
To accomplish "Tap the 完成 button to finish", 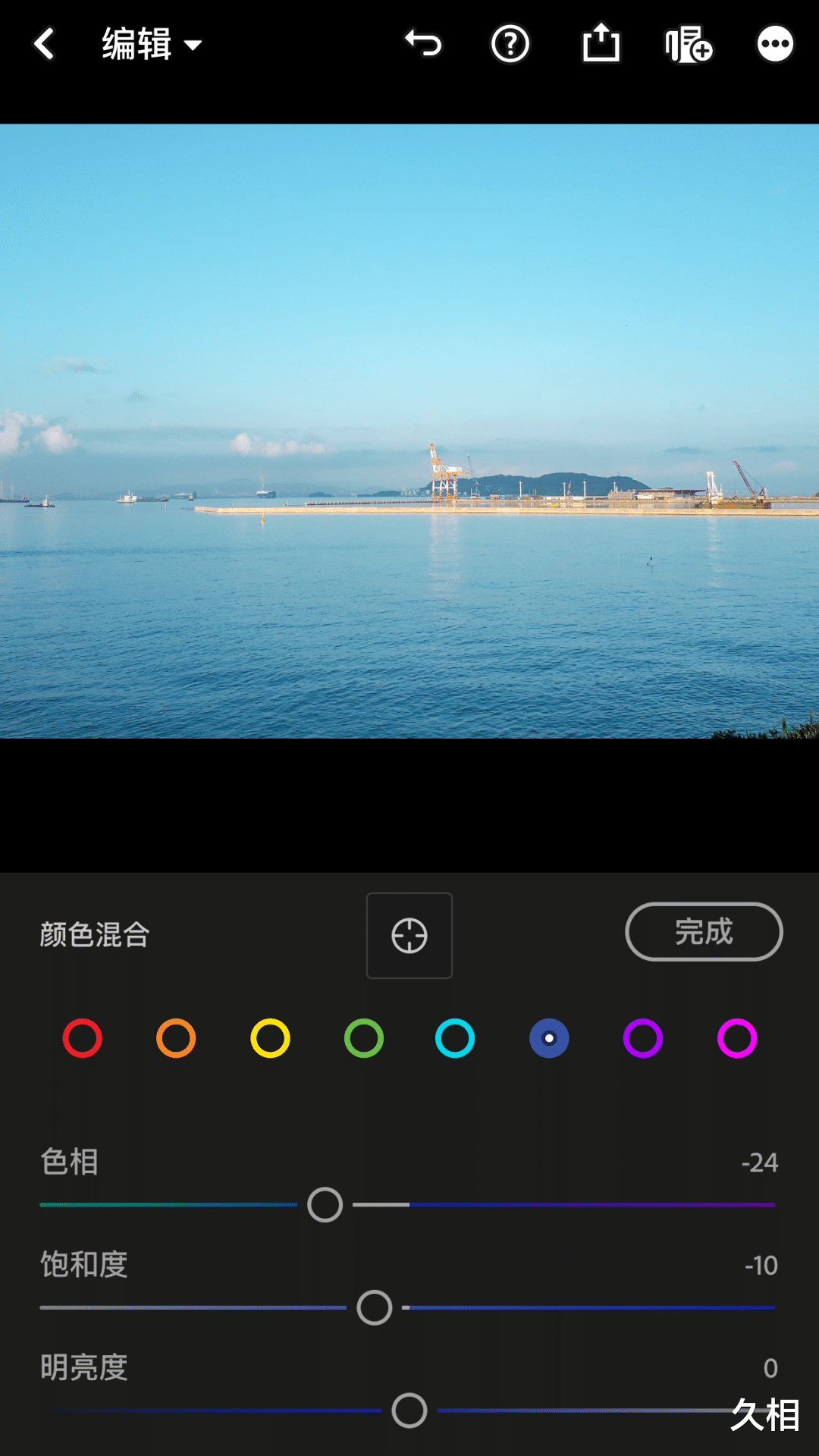I will 703,932.
